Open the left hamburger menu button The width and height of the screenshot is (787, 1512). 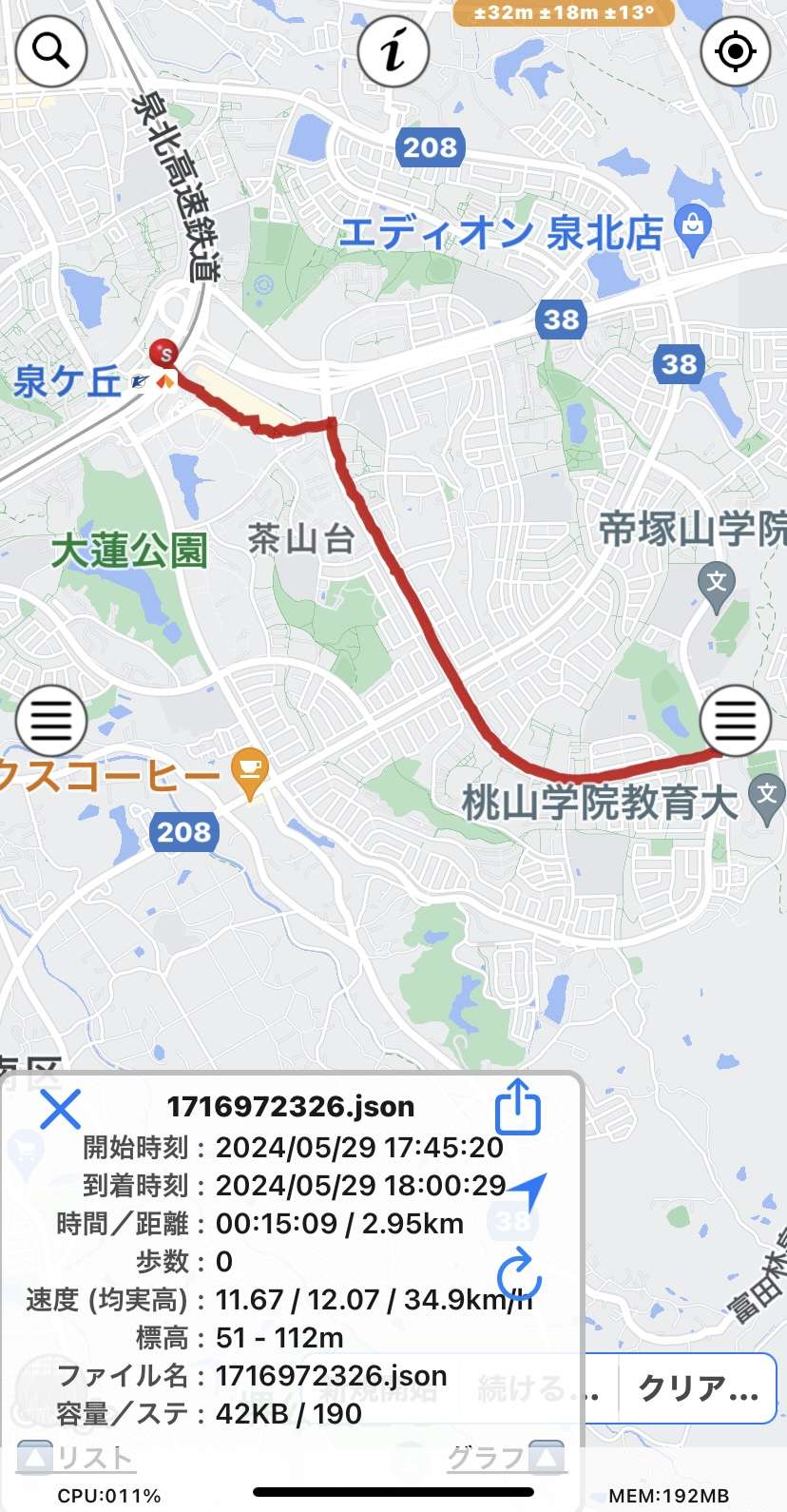(x=51, y=721)
